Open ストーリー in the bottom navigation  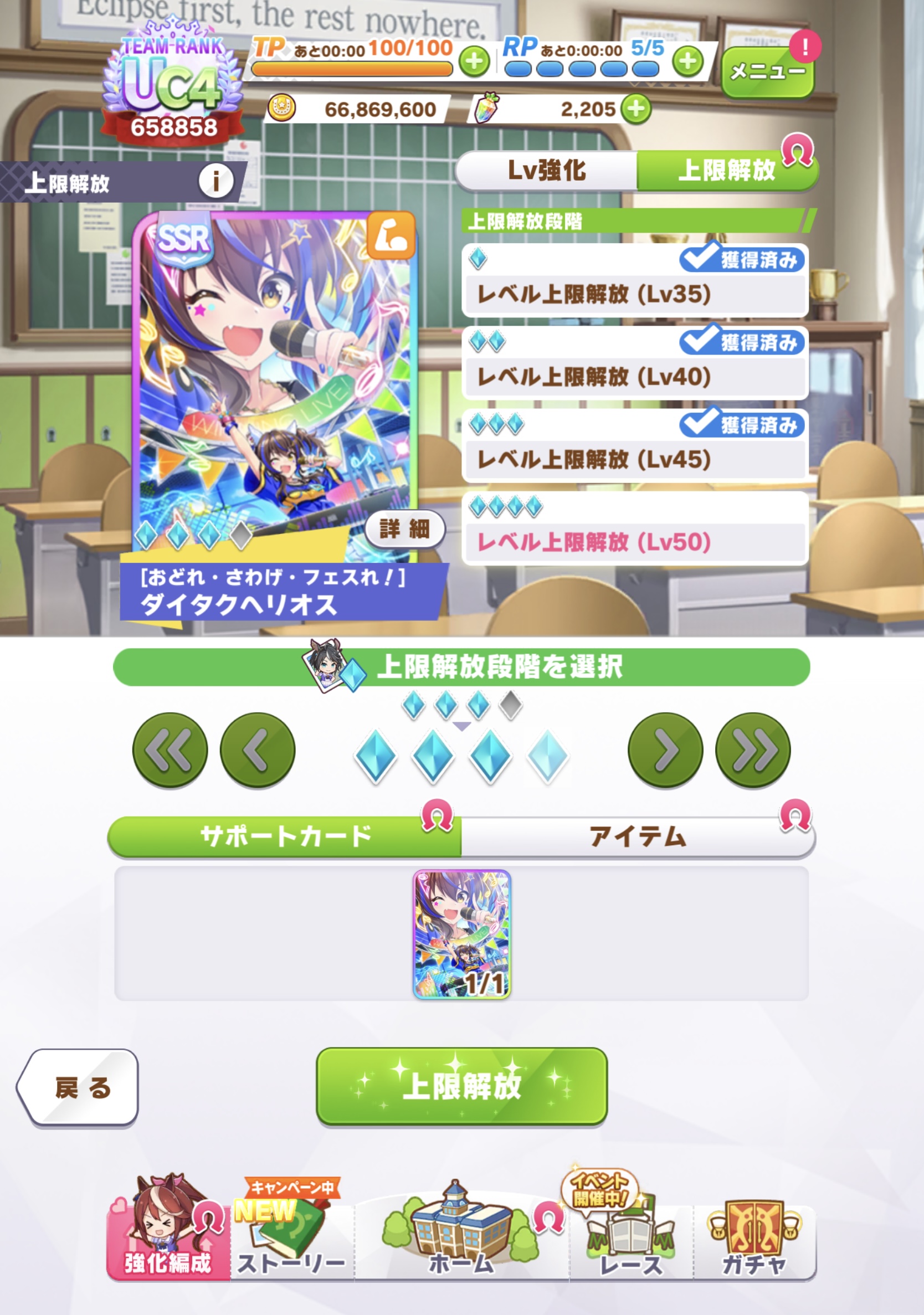coord(291,1244)
